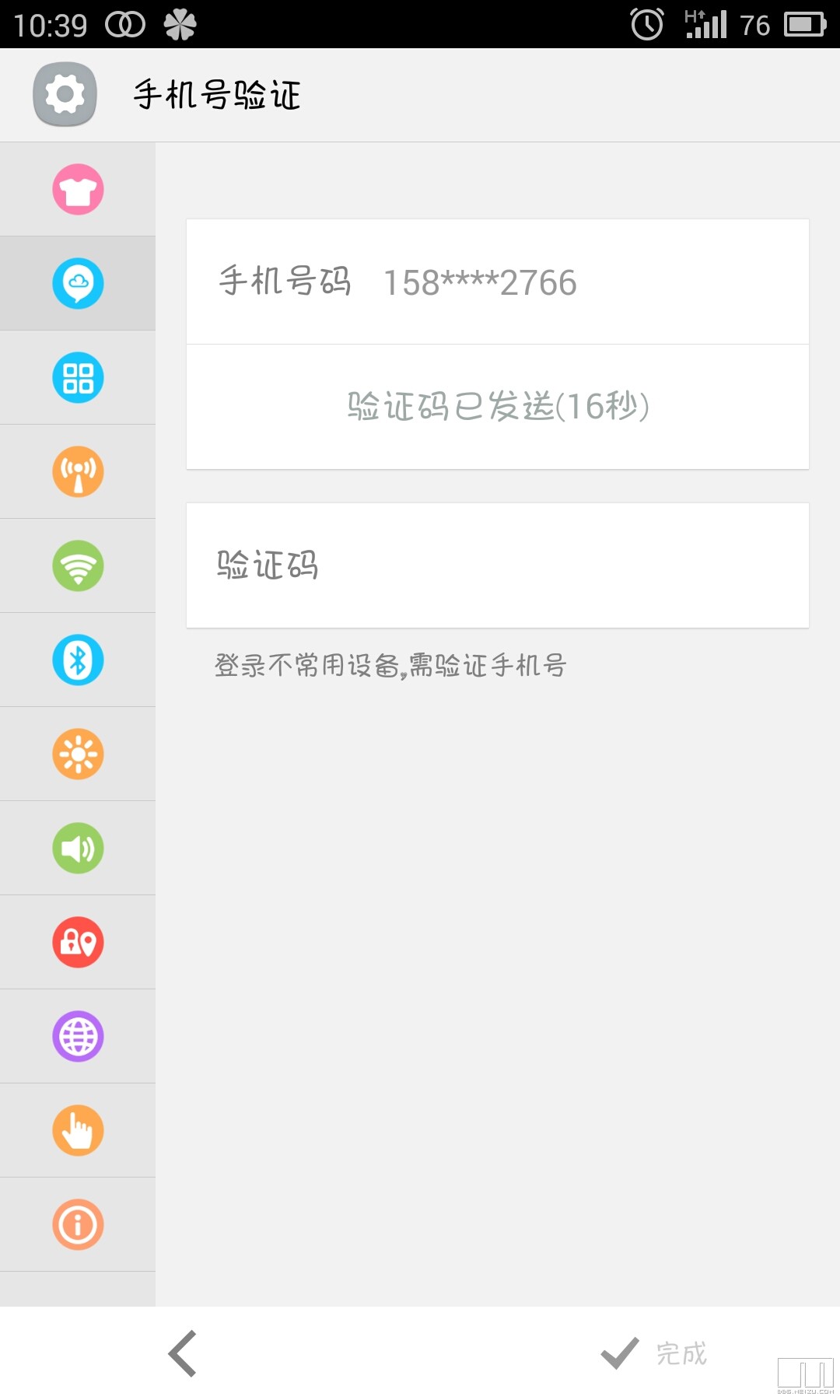Open the settings gear in the title bar

click(64, 94)
